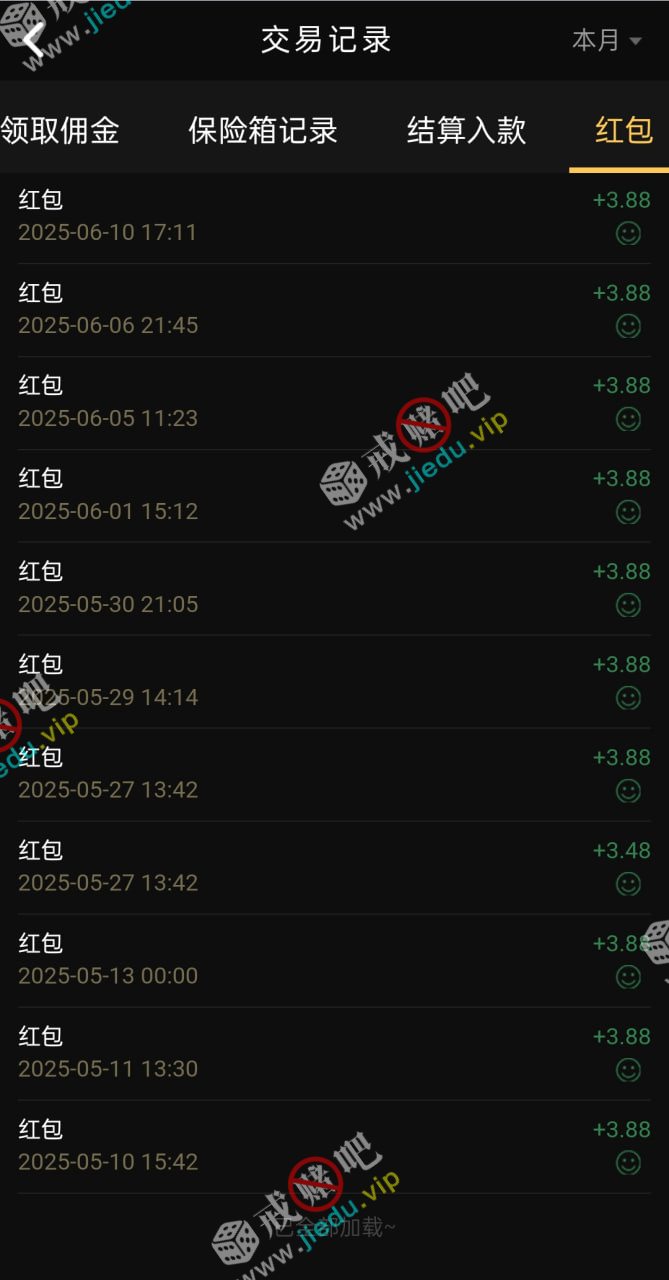This screenshot has height=1280, width=669.
Task: Open the 红包 record from 2025-06-05 11:23
Action: pyautogui.click(x=334, y=402)
